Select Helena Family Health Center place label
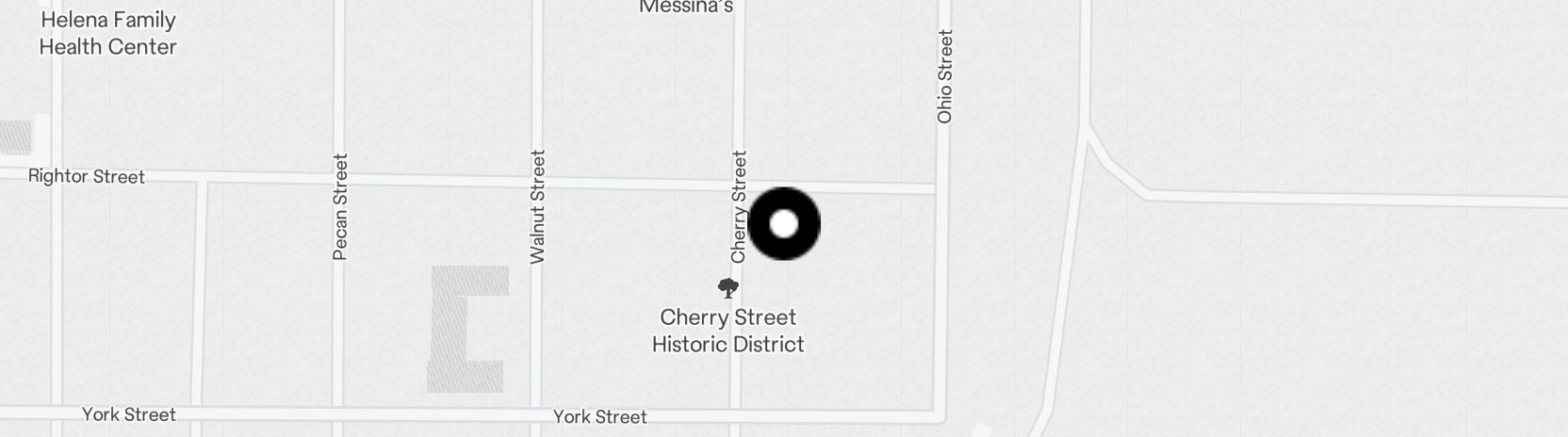 pos(107,33)
